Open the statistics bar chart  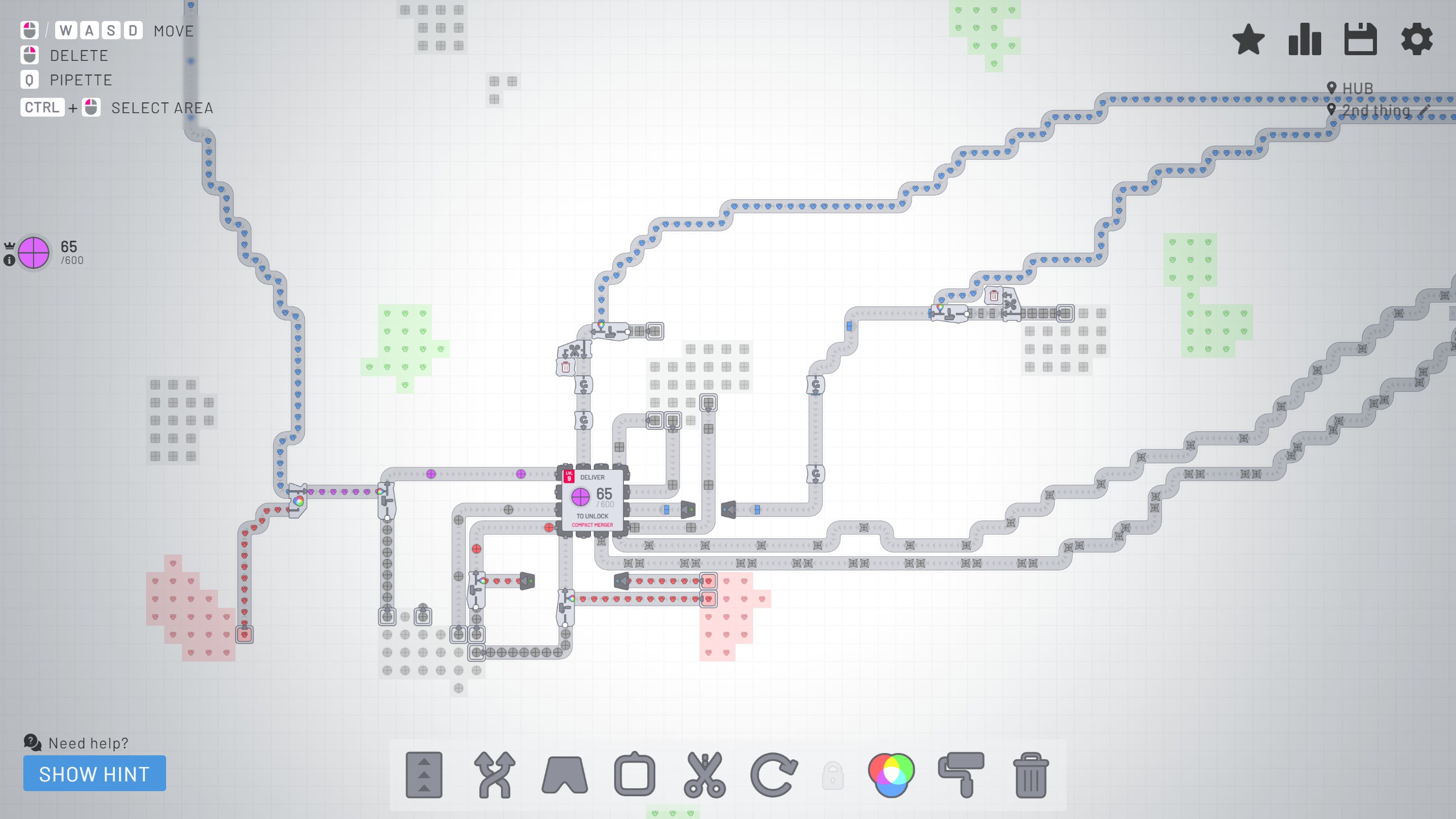(1305, 40)
